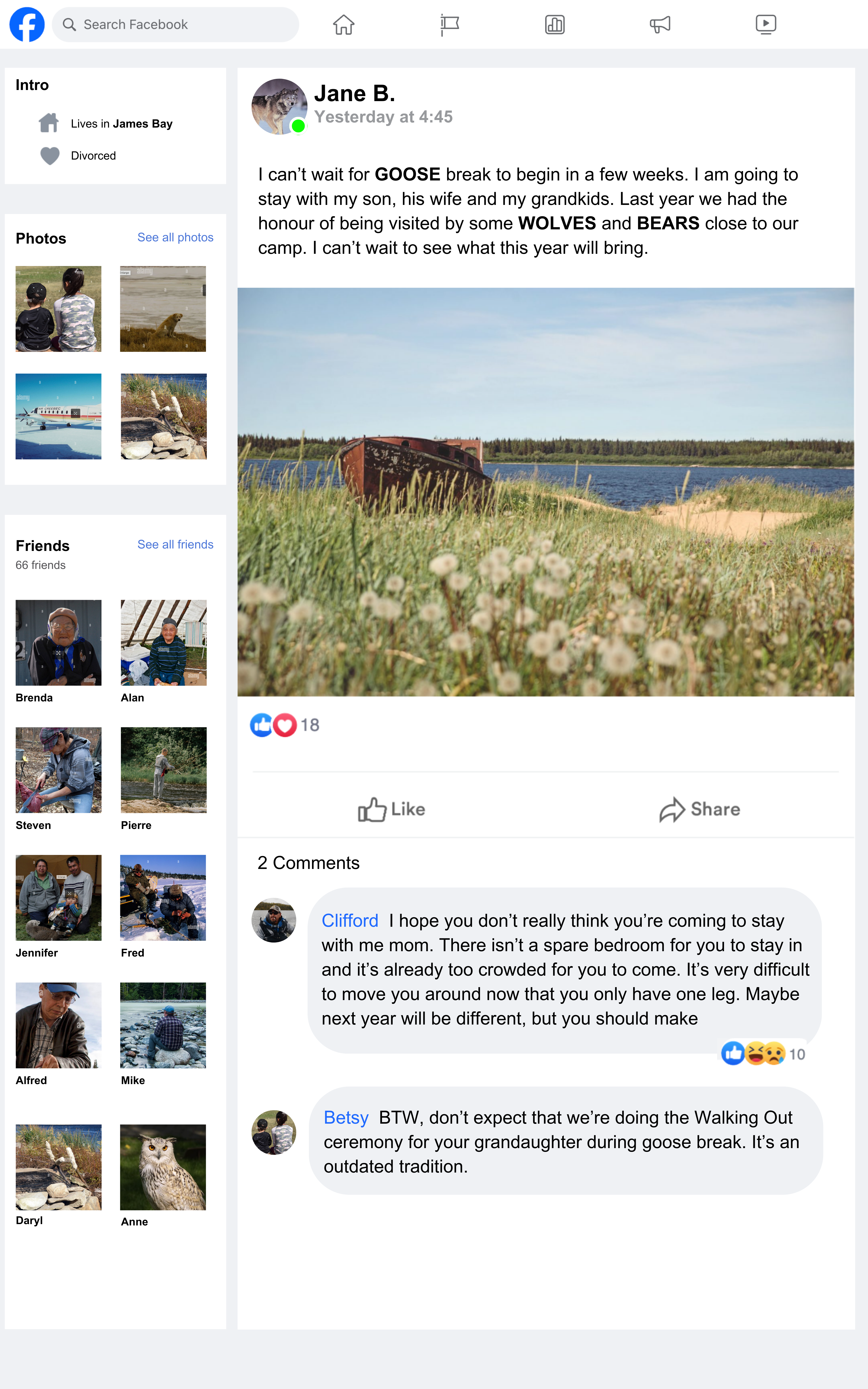Image resolution: width=868 pixels, height=1389 pixels.
Task: Open the shipwreck photo in the post
Action: [545, 492]
